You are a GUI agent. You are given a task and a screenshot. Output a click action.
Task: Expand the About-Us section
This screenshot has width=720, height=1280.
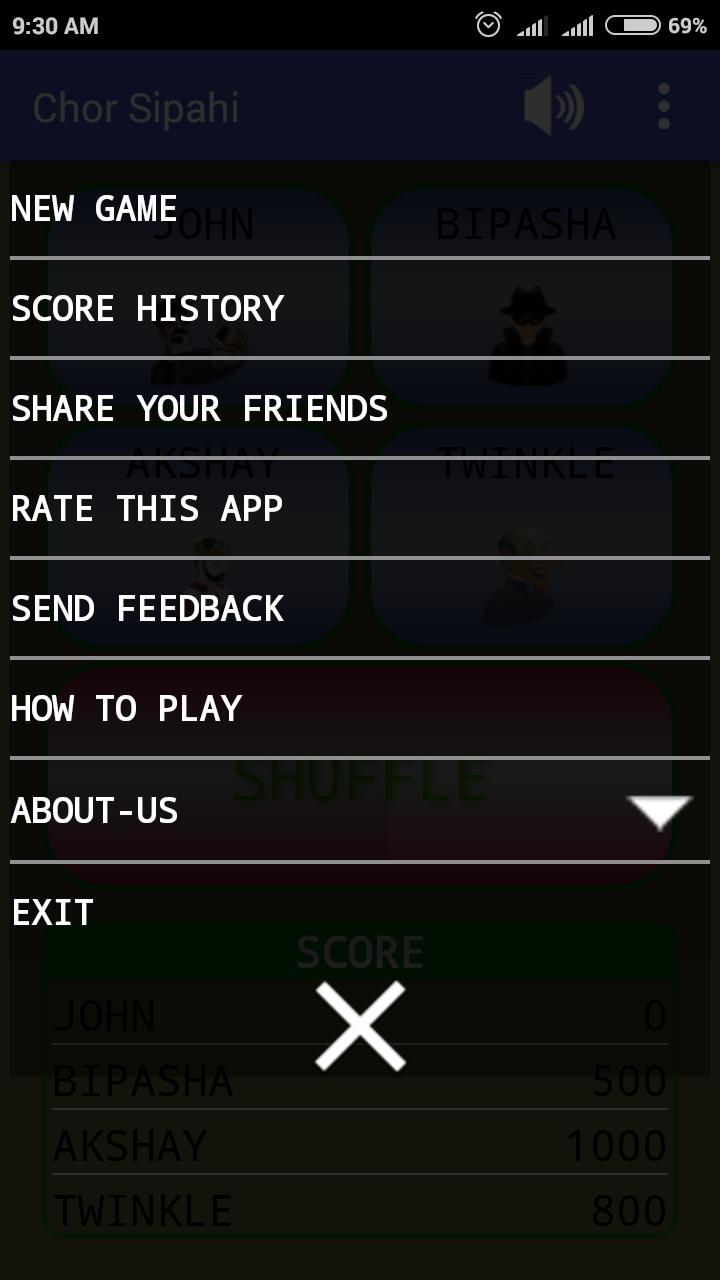coord(658,811)
